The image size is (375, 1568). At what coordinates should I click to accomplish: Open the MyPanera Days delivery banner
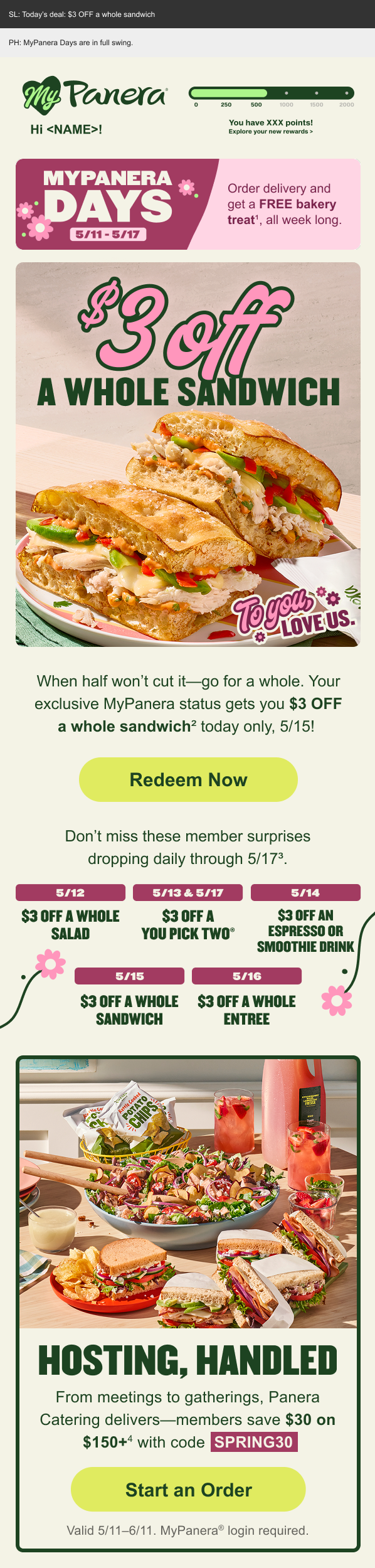(188, 204)
